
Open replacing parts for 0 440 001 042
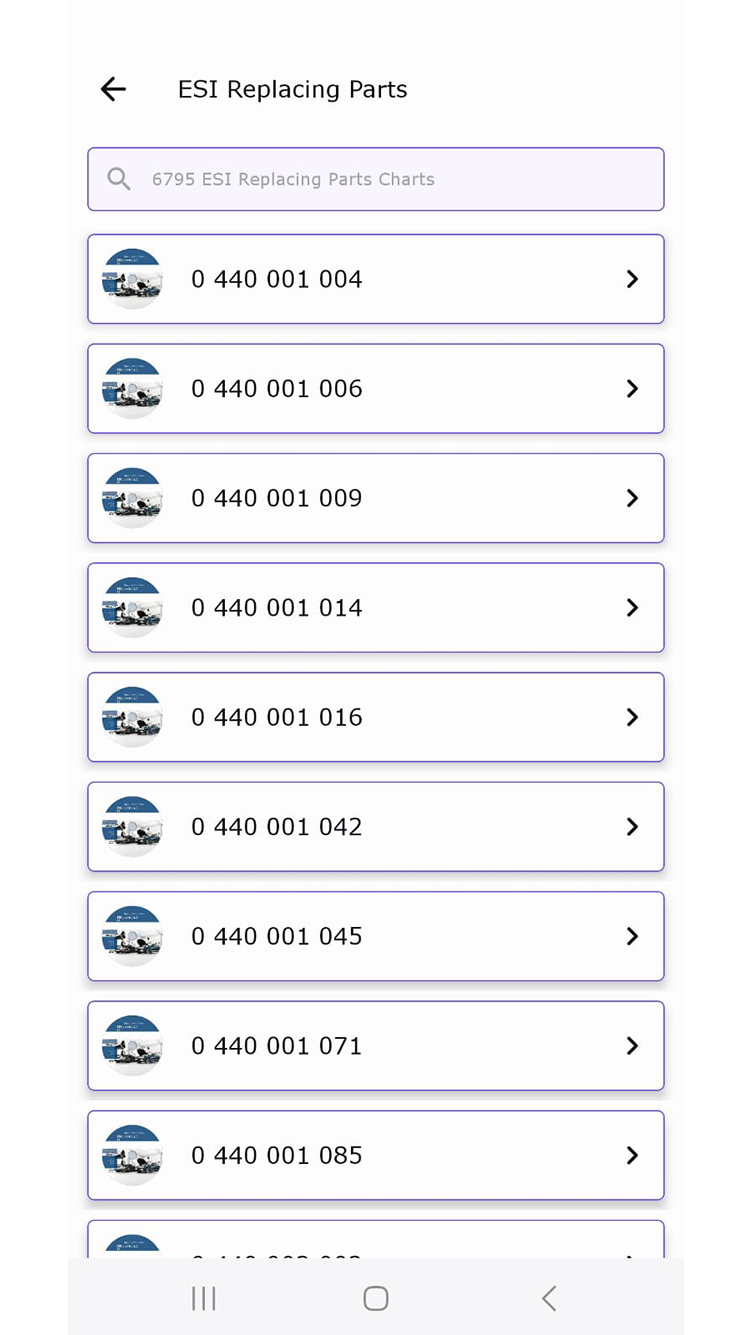tap(376, 827)
